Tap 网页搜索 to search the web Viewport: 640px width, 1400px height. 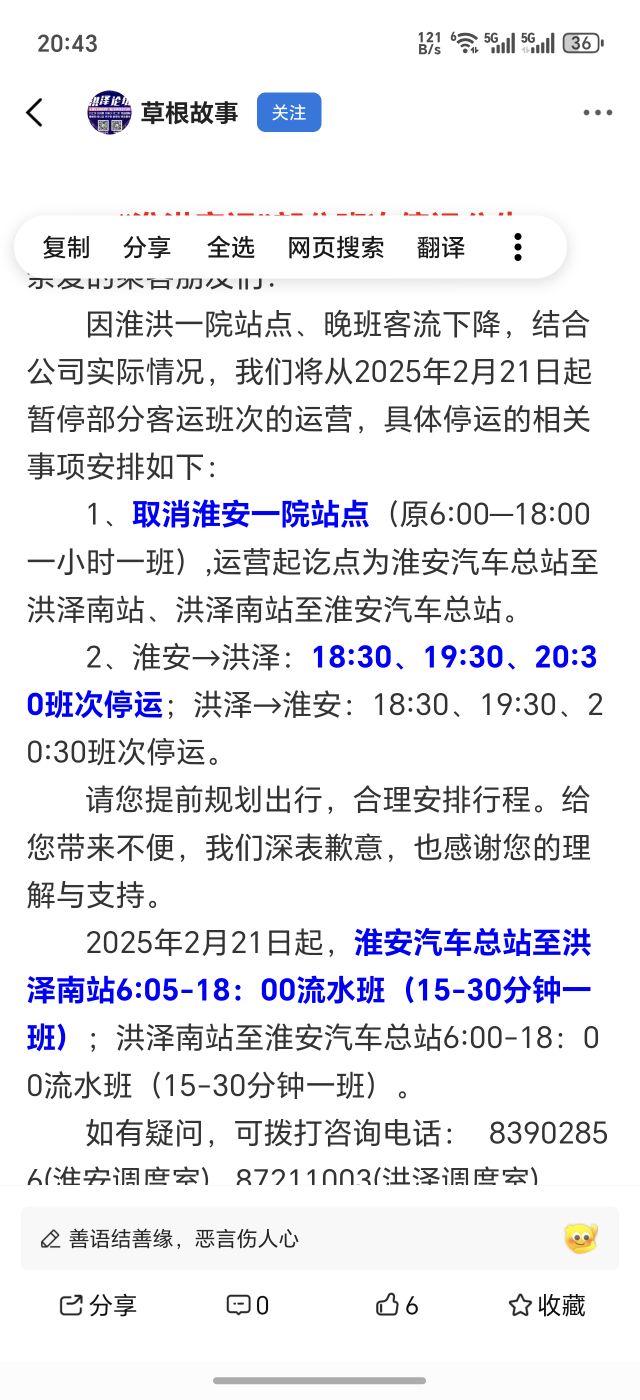(336, 247)
